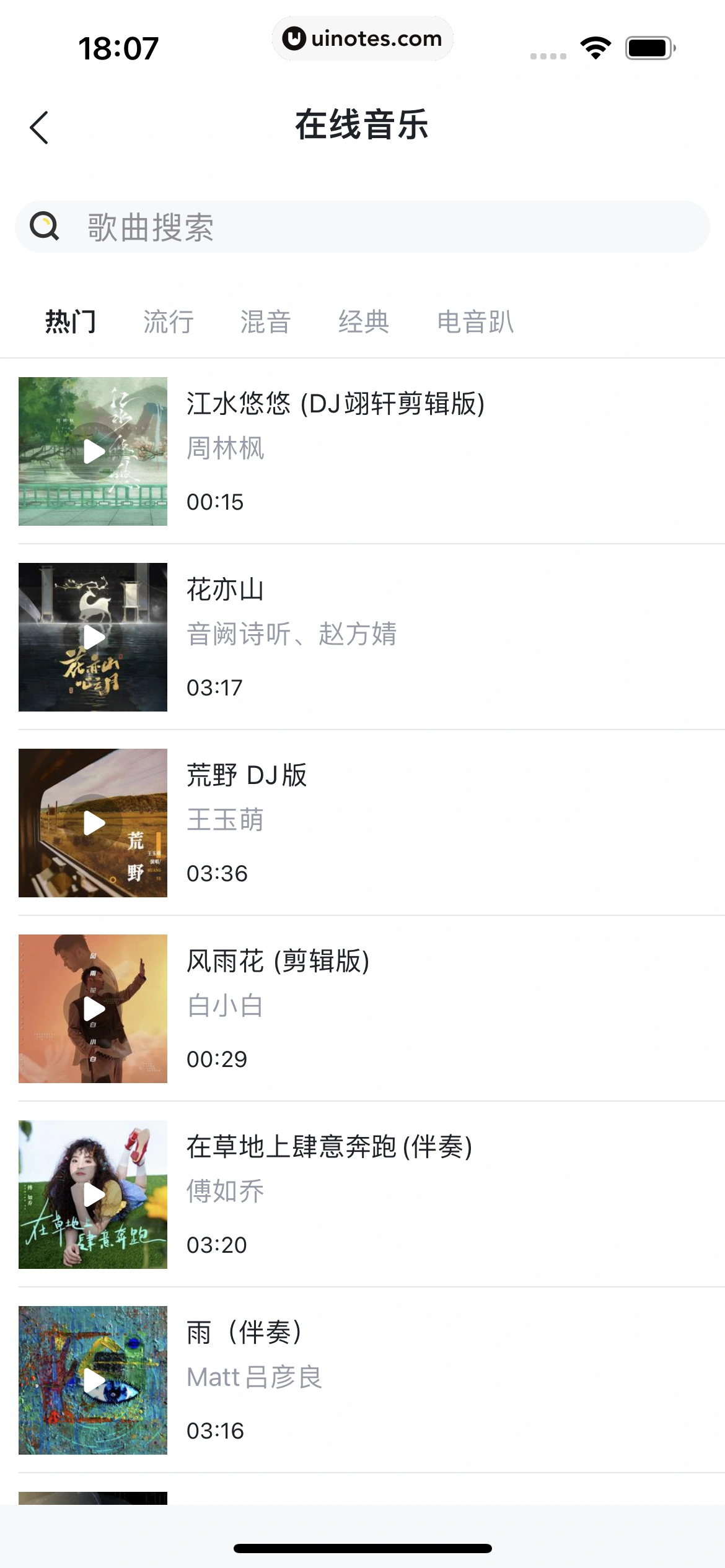Play preview of 在草地上肆意奔跑 (伴奏)
Screen dimensions: 725x1568
[x=94, y=1195]
